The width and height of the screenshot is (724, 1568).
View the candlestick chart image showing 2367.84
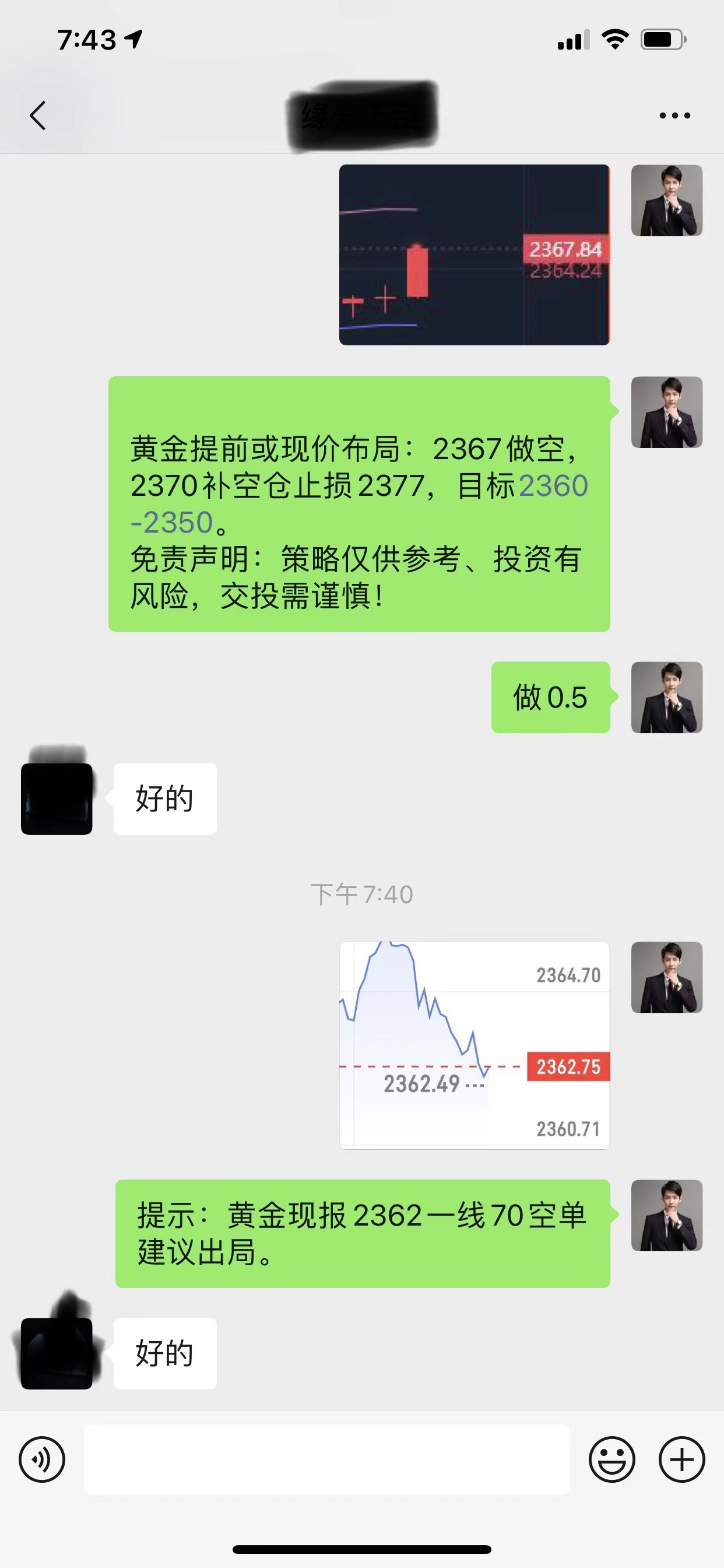tap(474, 254)
